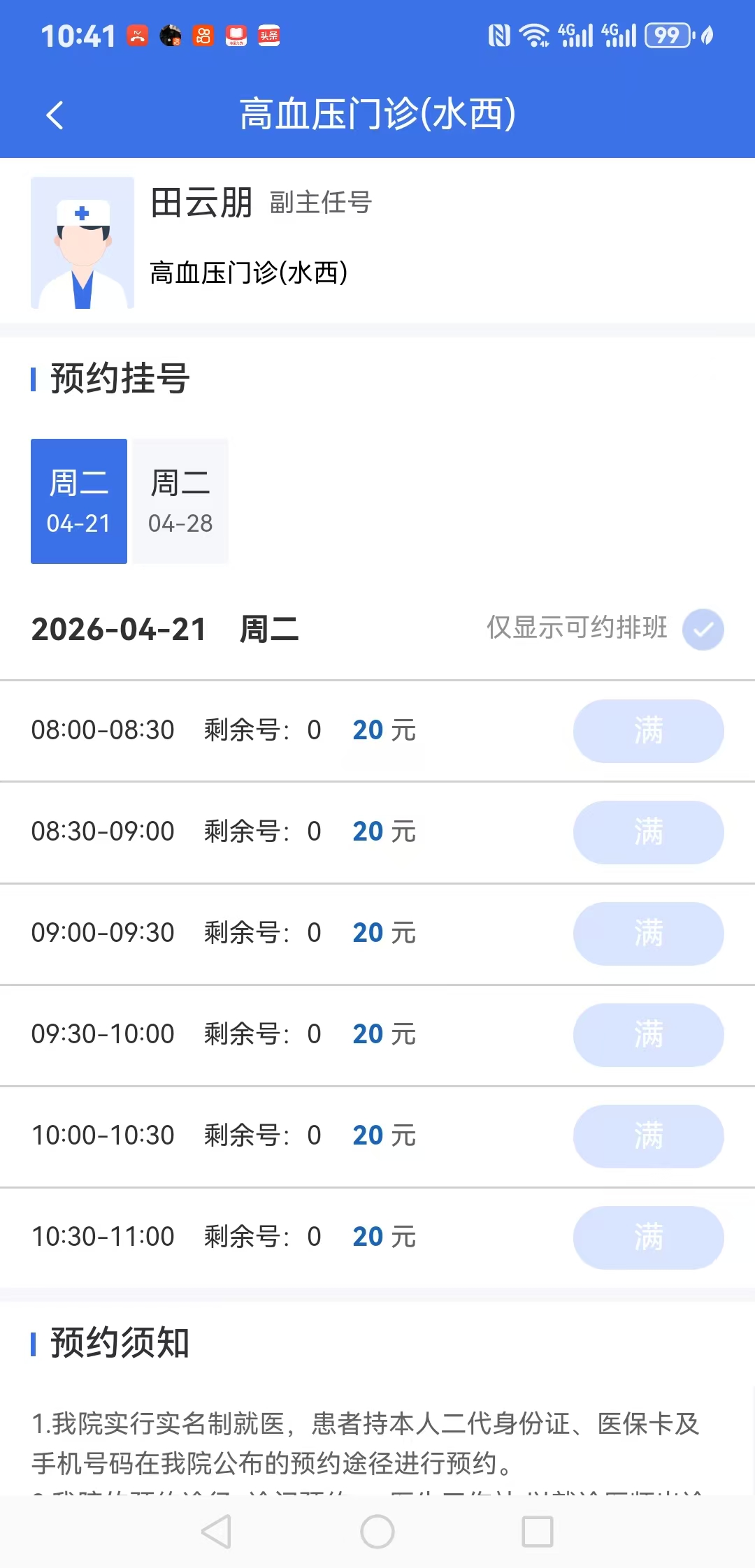Screen dimensions: 755x1568
Task: Tap 满 button for 10:00-10:30 slot
Action: click(648, 1136)
